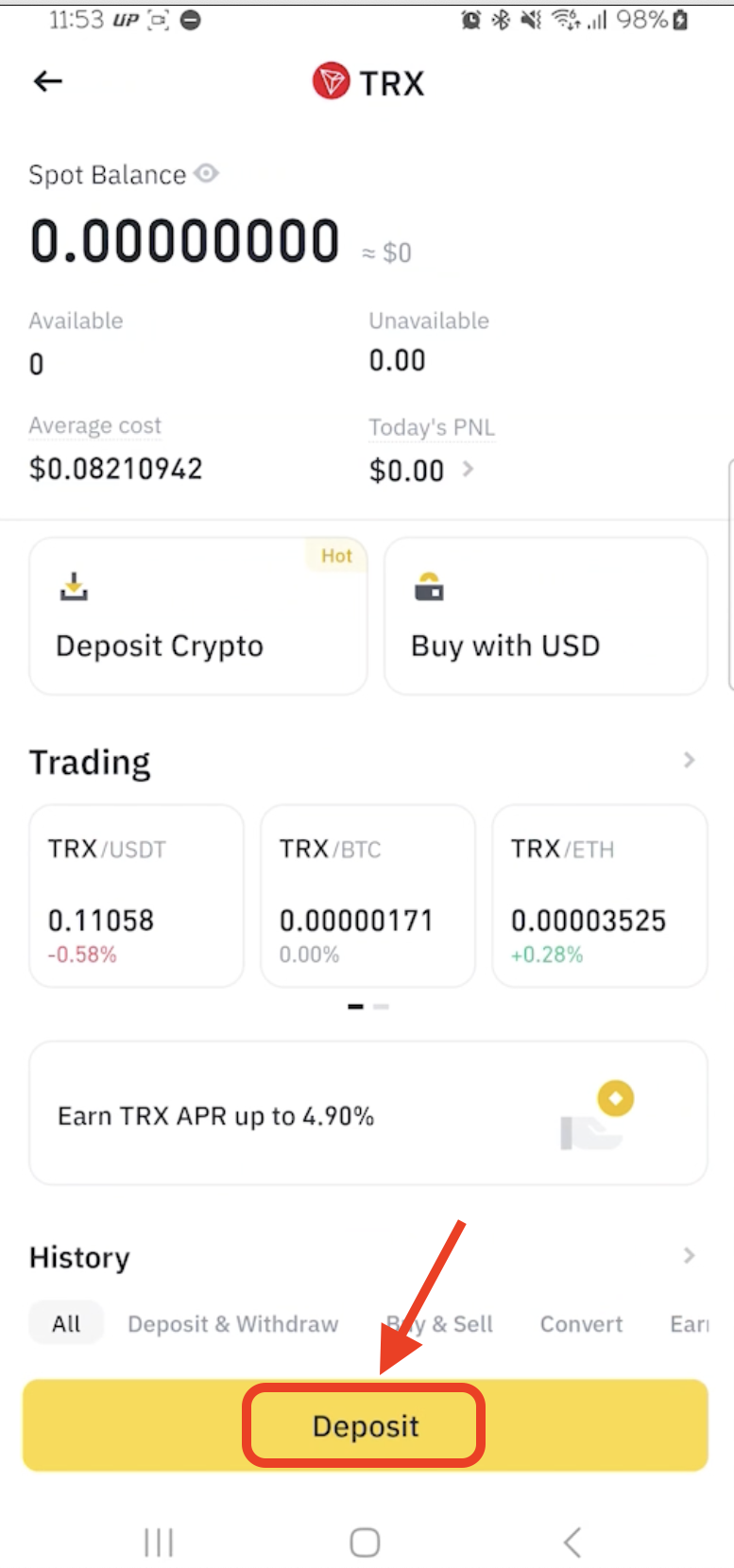Switch to Buy & Sell history

(x=440, y=1323)
